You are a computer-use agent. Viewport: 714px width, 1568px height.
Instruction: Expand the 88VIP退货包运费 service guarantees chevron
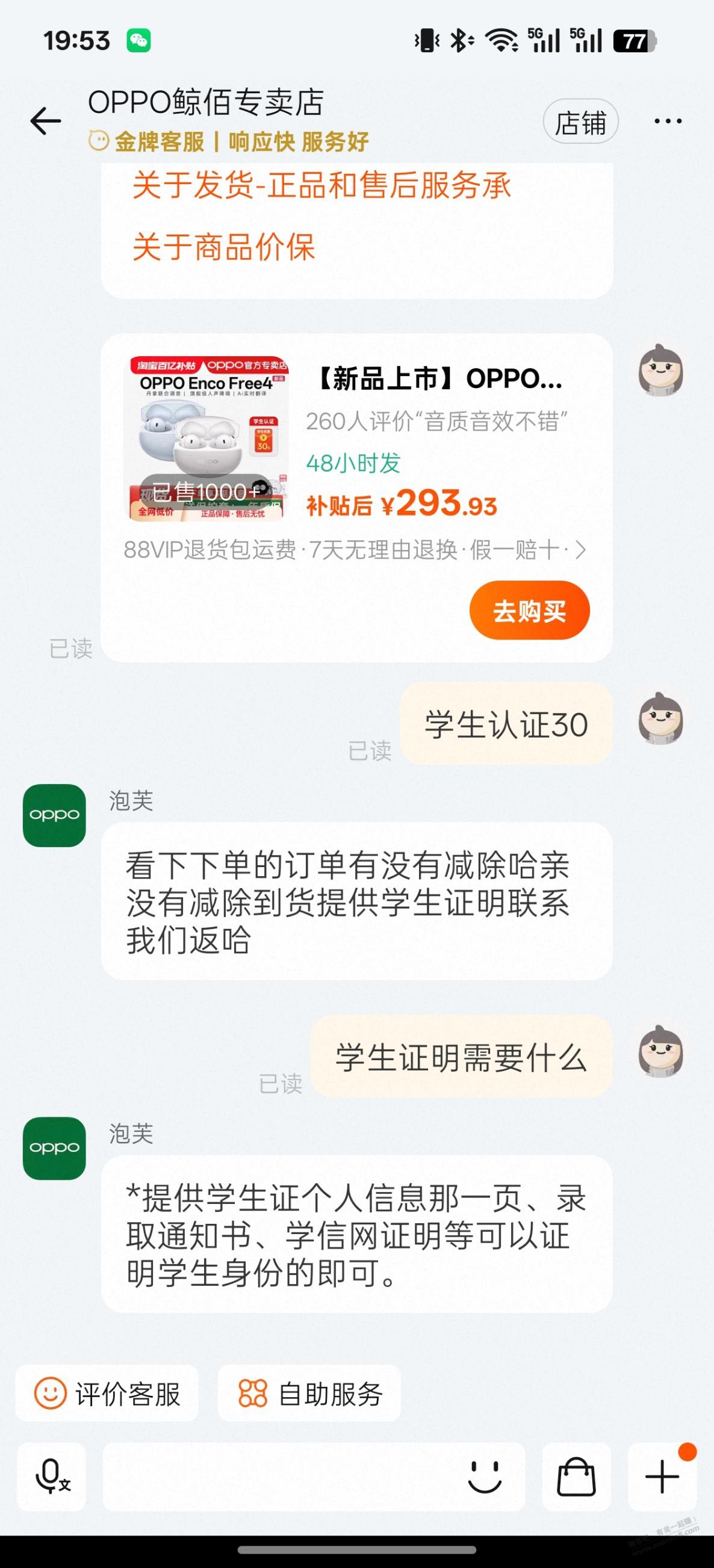click(x=580, y=551)
